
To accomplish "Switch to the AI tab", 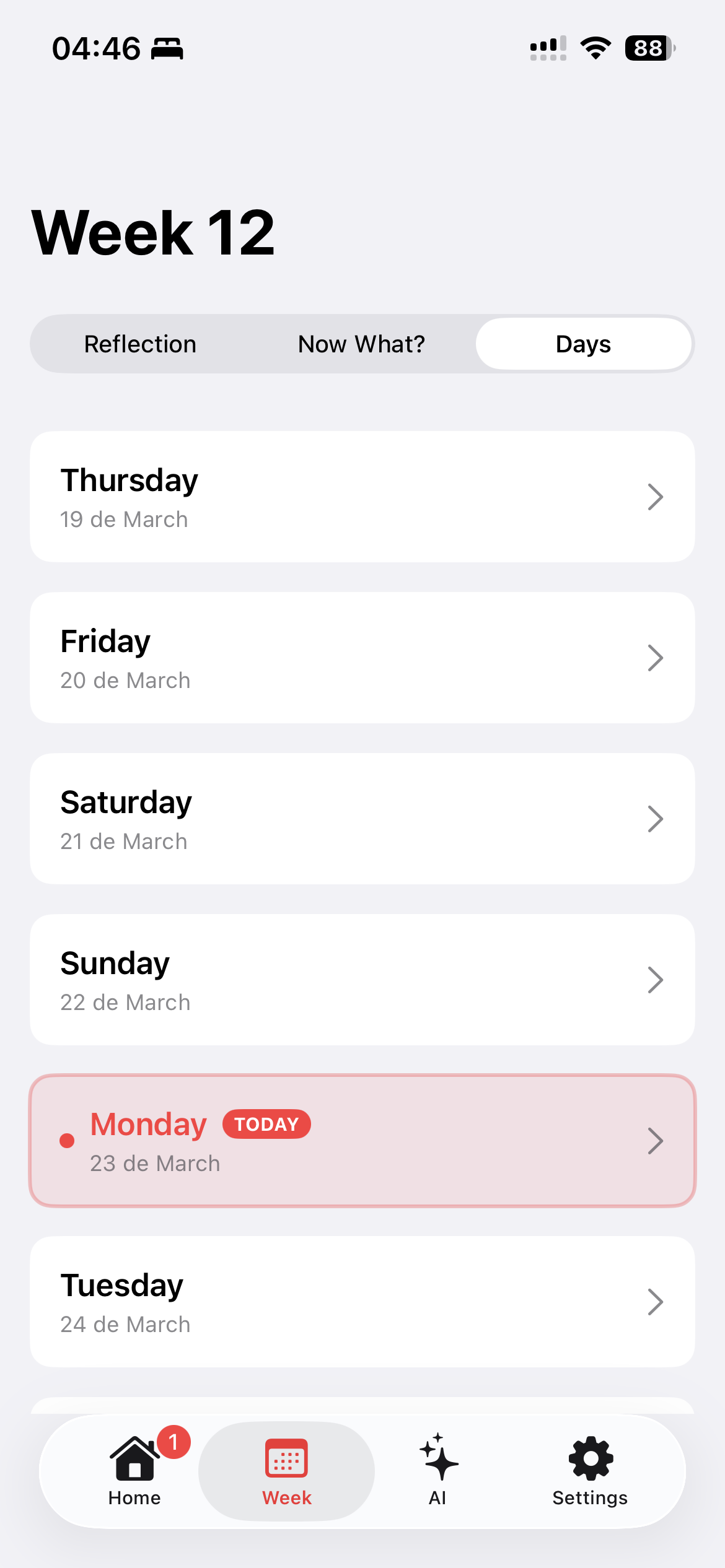I will pyautogui.click(x=438, y=1470).
